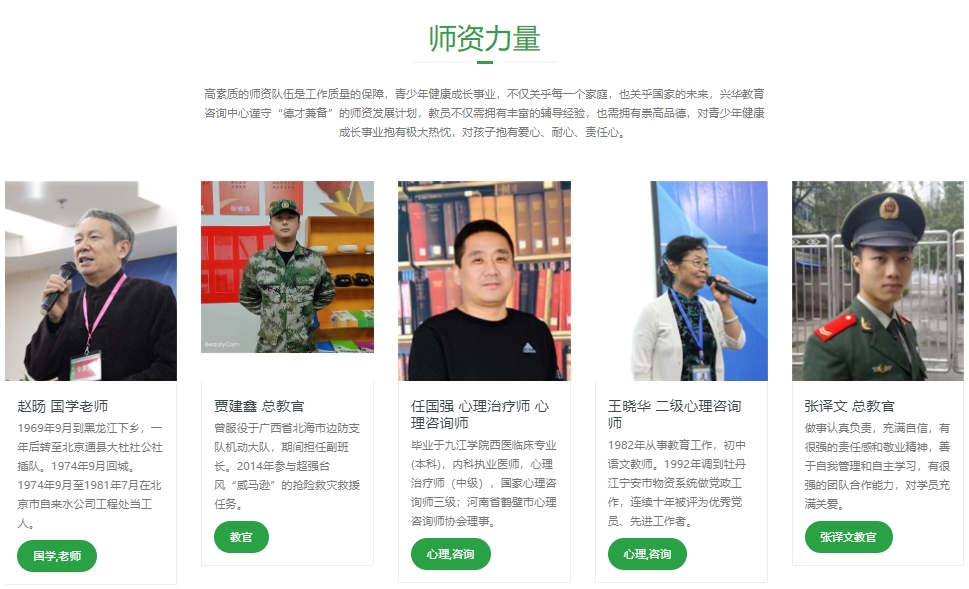Screen dimensions: 969x589
Task: Select the 心理,咨询 button under 王晓华
Action: click(x=647, y=553)
